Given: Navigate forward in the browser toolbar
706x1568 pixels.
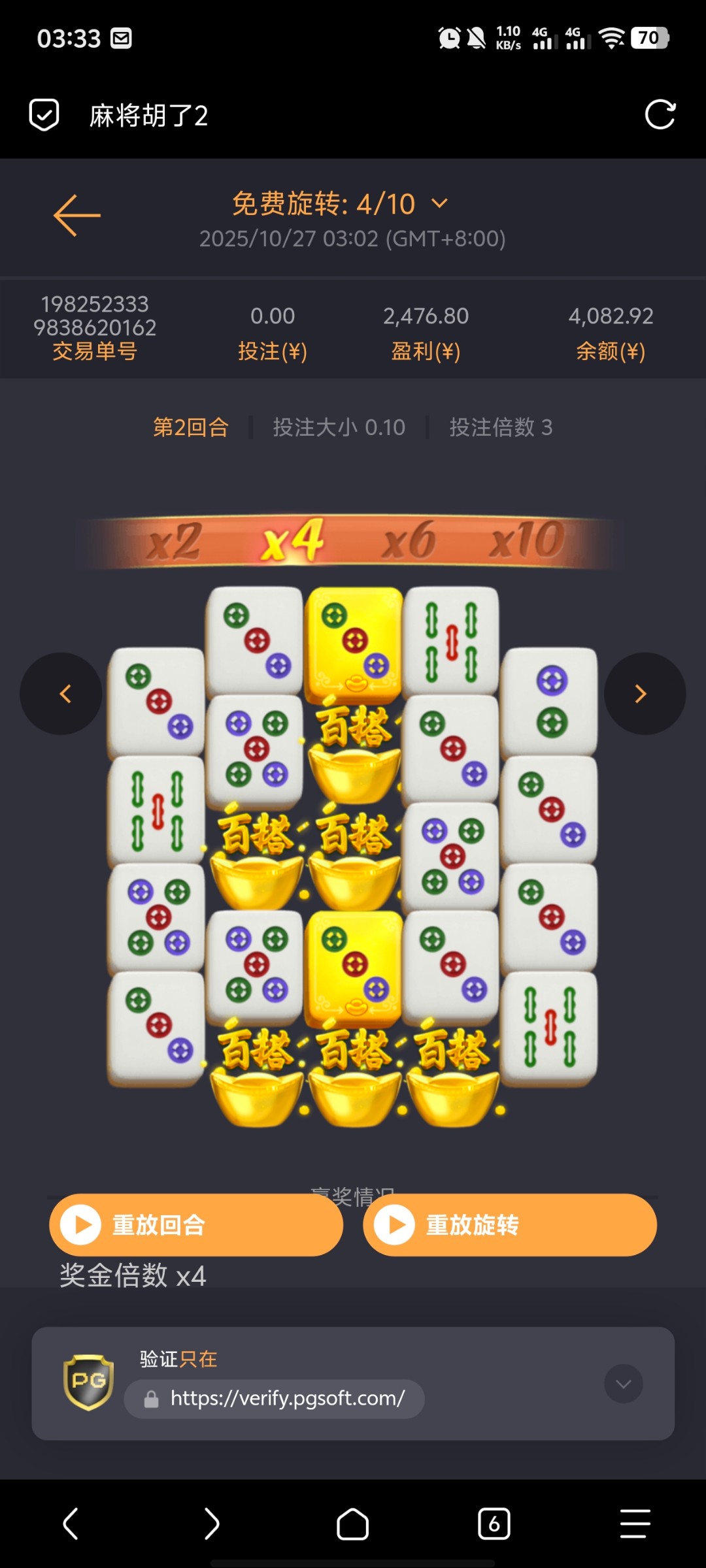Looking at the screenshot, I should point(212,1524).
